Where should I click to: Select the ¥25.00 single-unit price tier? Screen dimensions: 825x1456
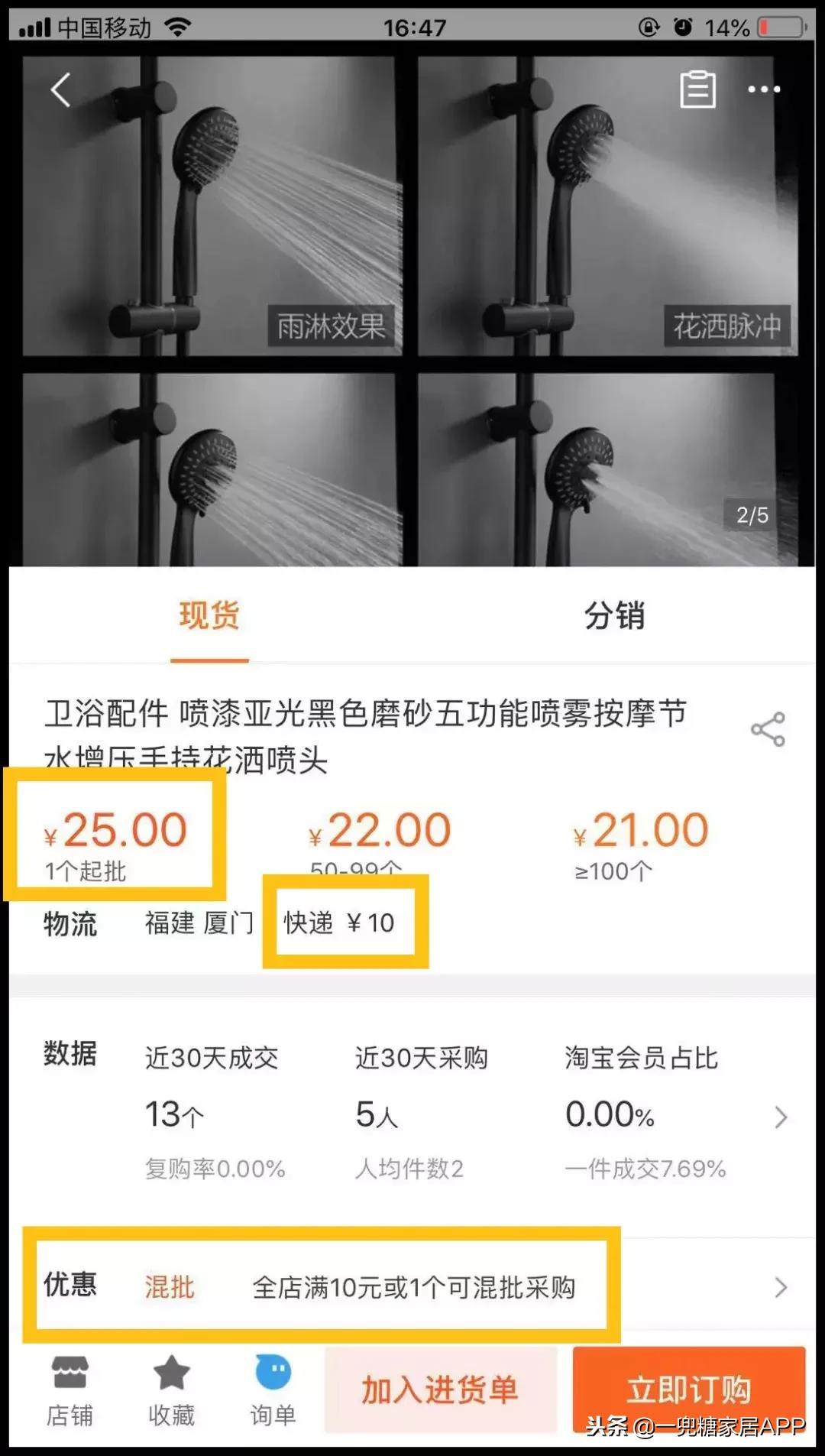115,831
